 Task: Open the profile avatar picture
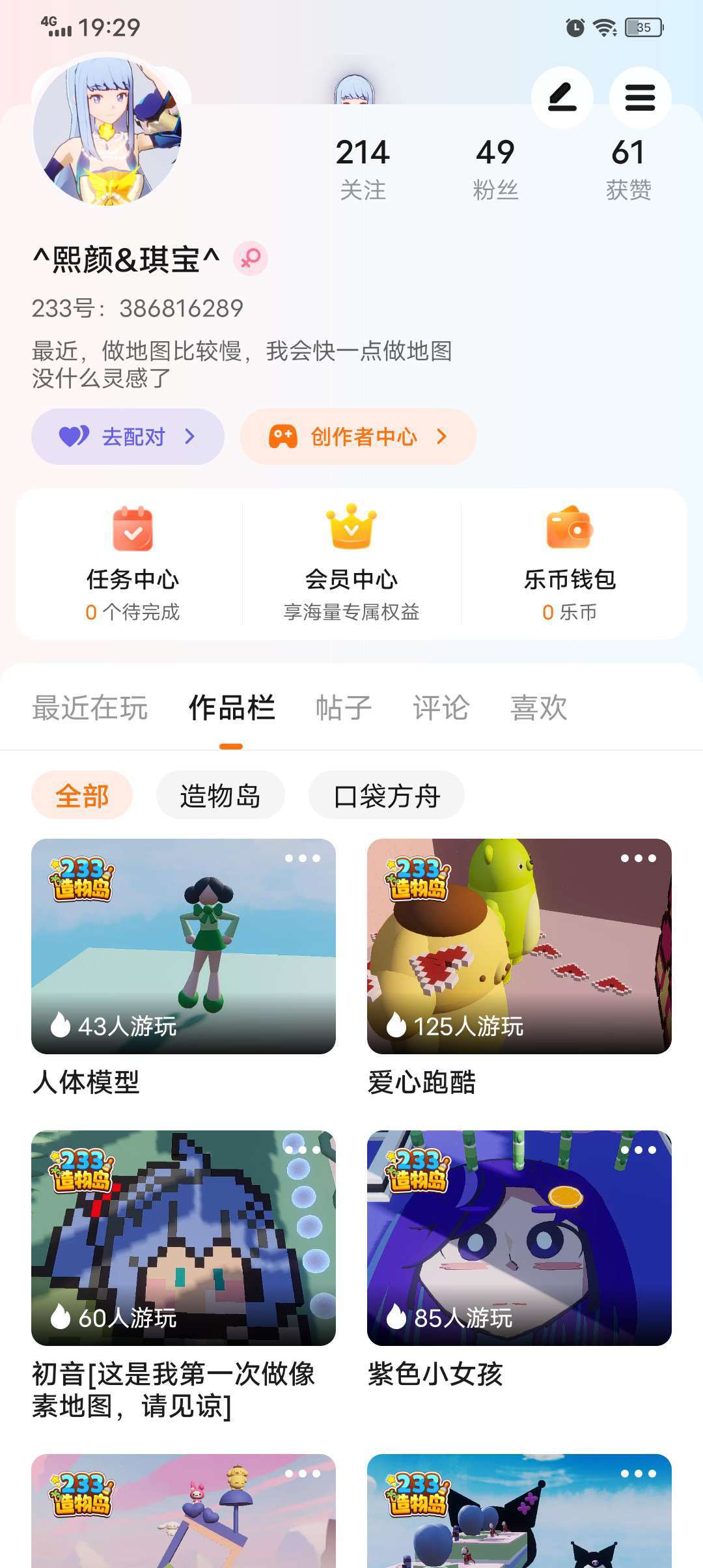(107, 132)
